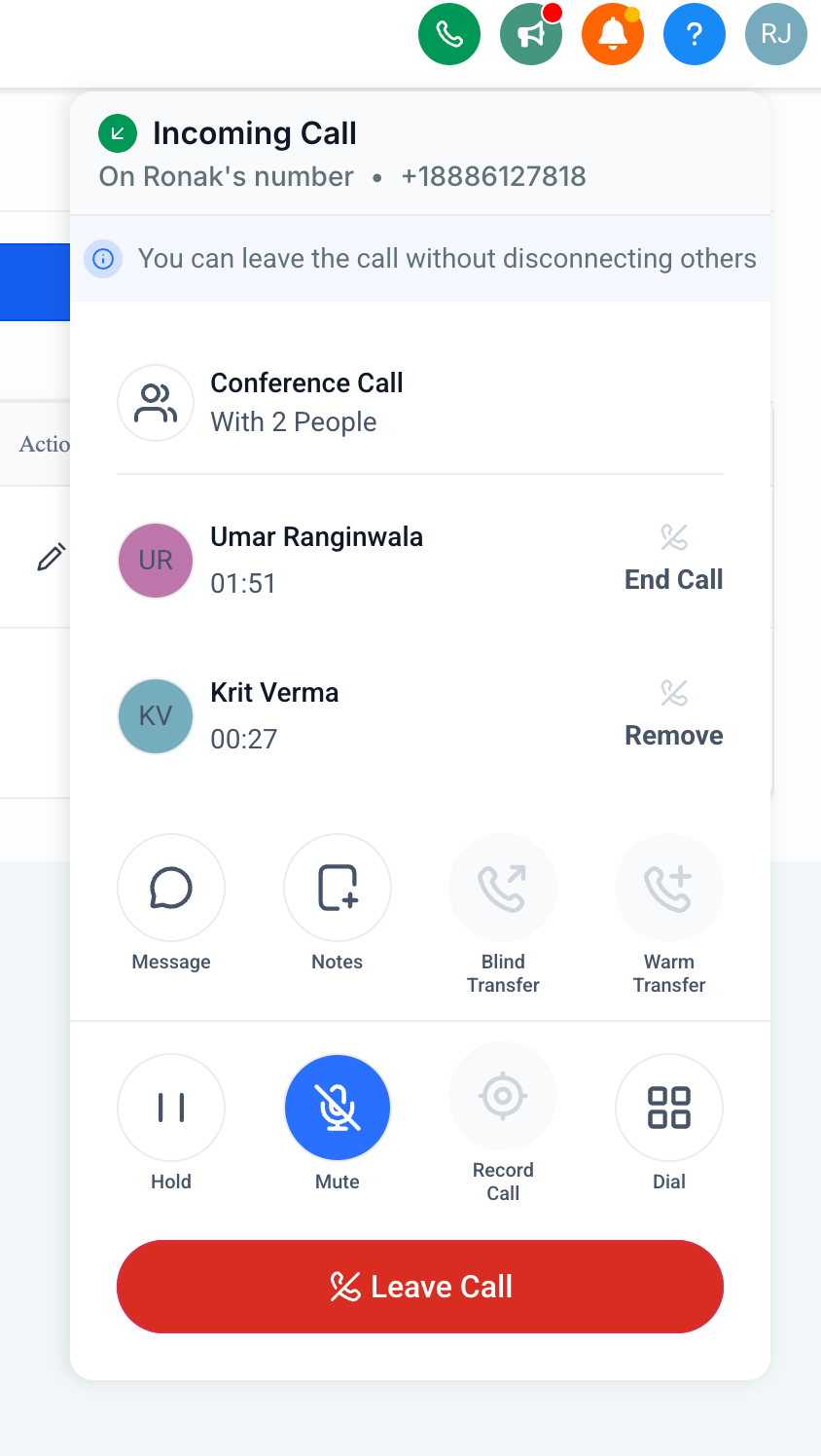821x1456 pixels.
Task: Open the notifications bell
Action: click(613, 34)
